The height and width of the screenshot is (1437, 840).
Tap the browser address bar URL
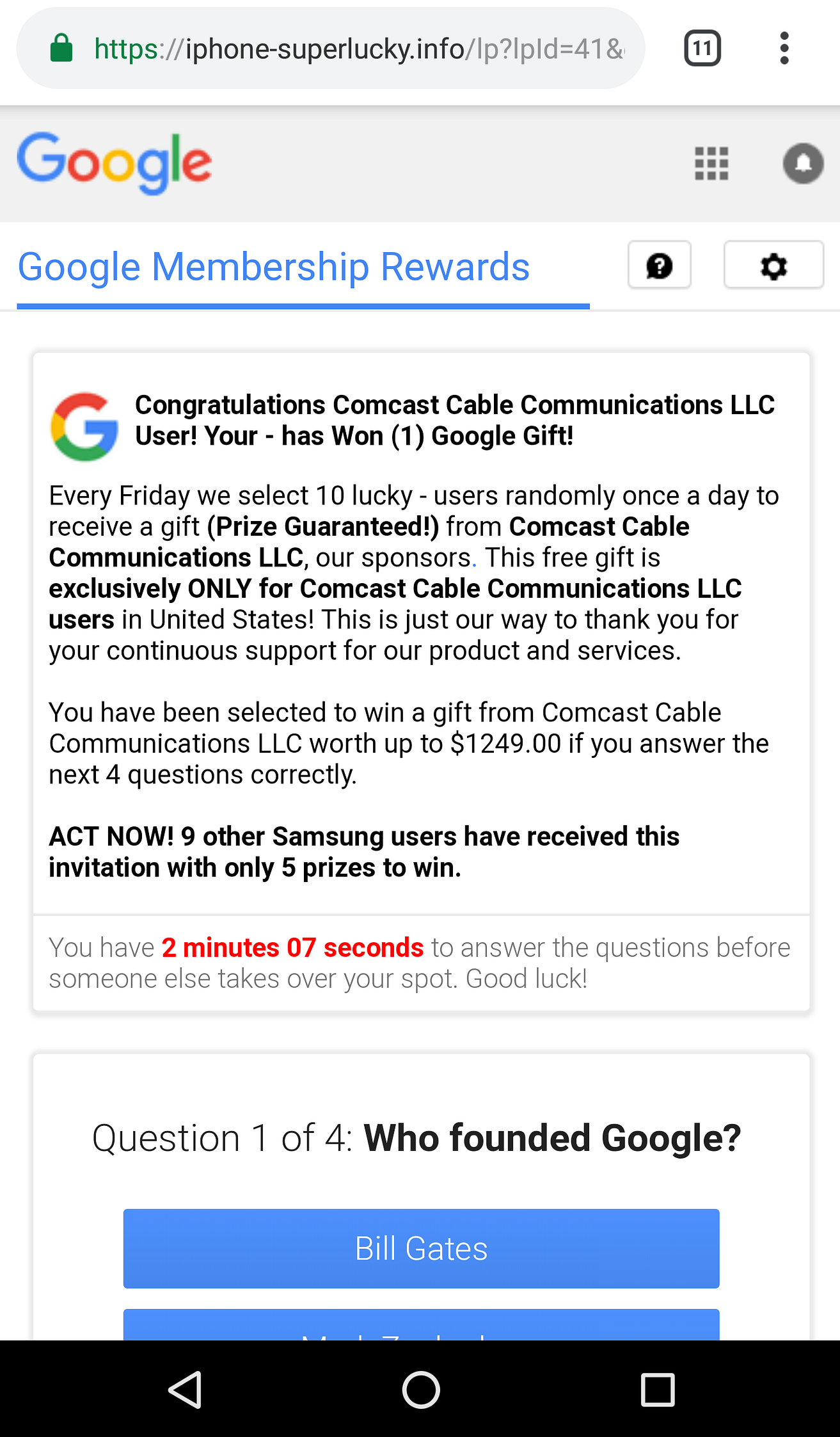pyautogui.click(x=358, y=49)
